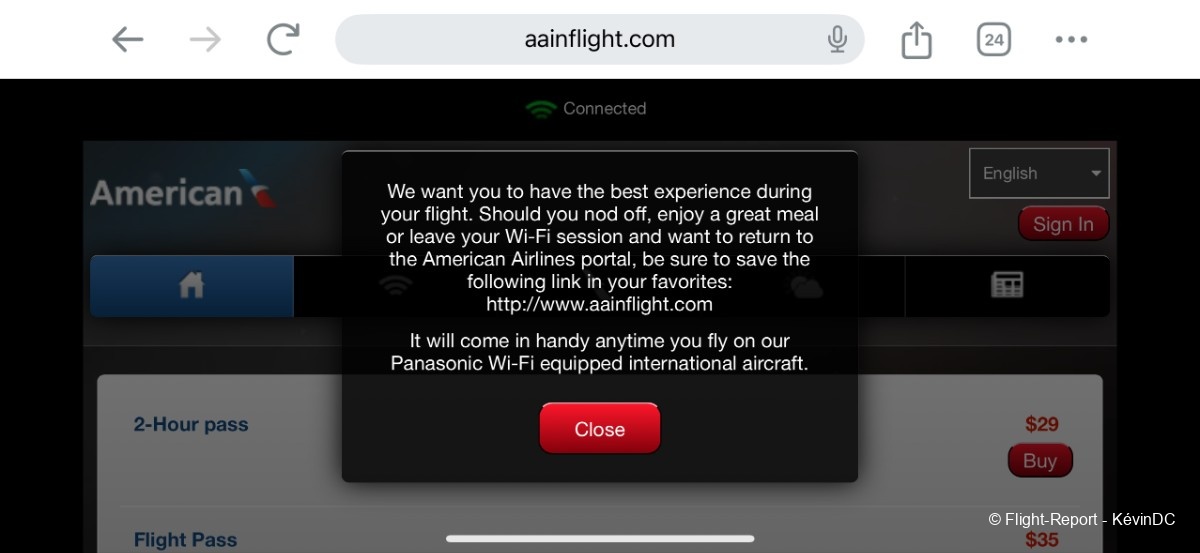Image resolution: width=1200 pixels, height=553 pixels.
Task: Go back to the previous page
Action: click(x=127, y=40)
